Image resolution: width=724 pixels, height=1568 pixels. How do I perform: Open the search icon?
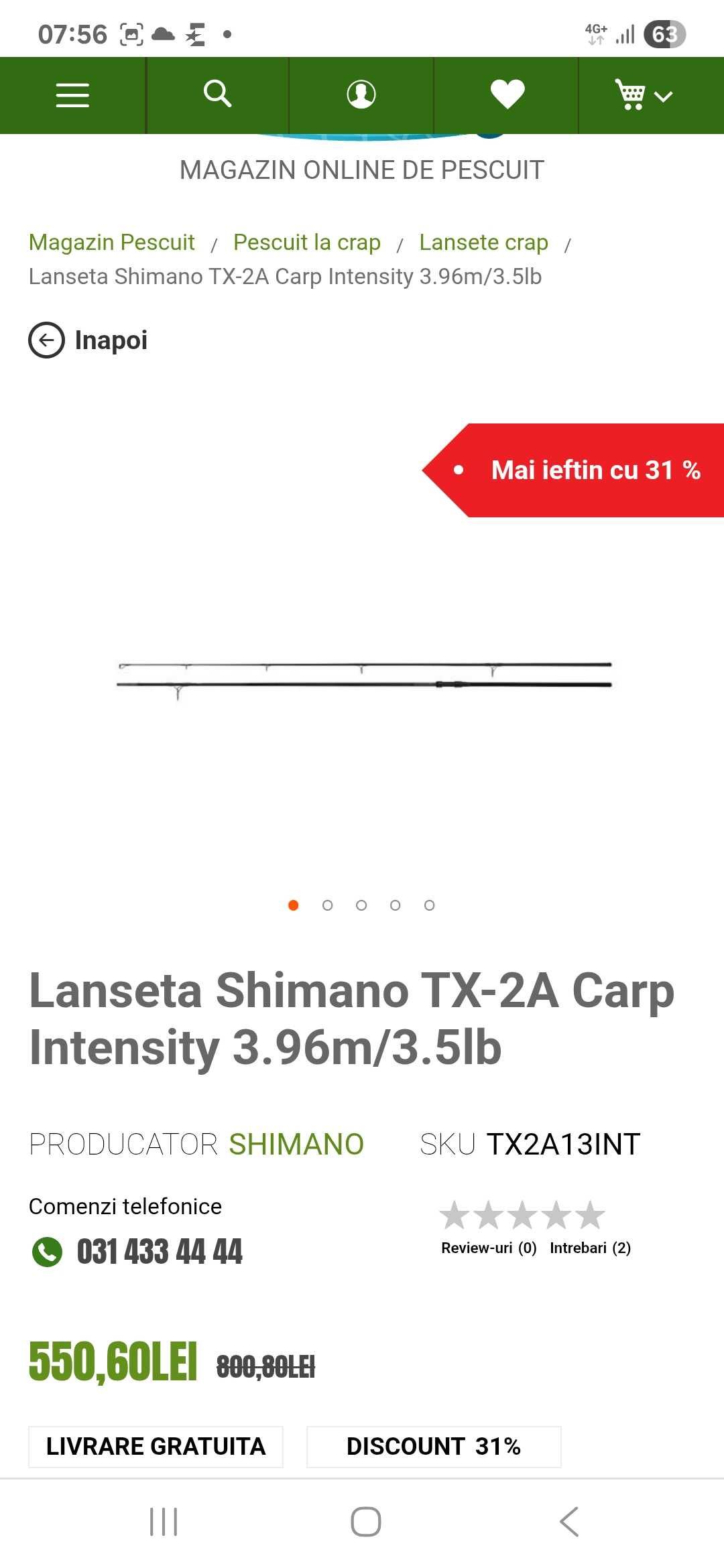click(x=217, y=94)
